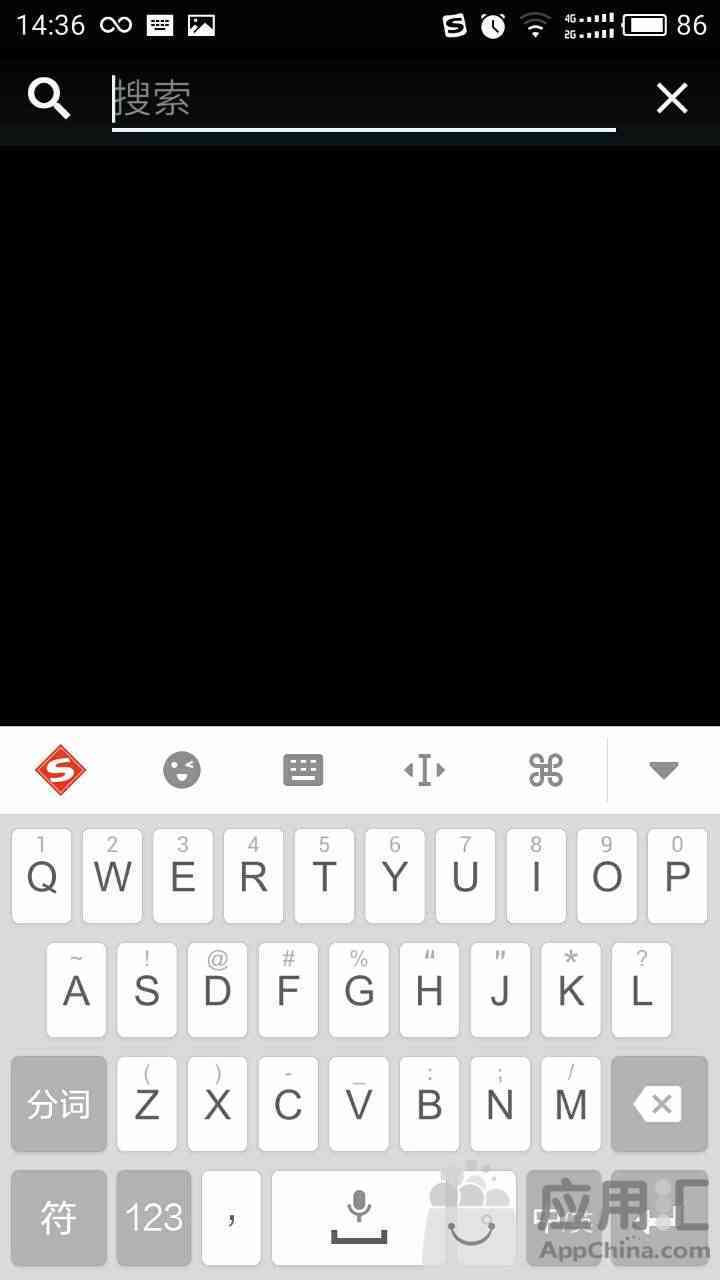Open the Sogou logo menu on keyboard

61,770
